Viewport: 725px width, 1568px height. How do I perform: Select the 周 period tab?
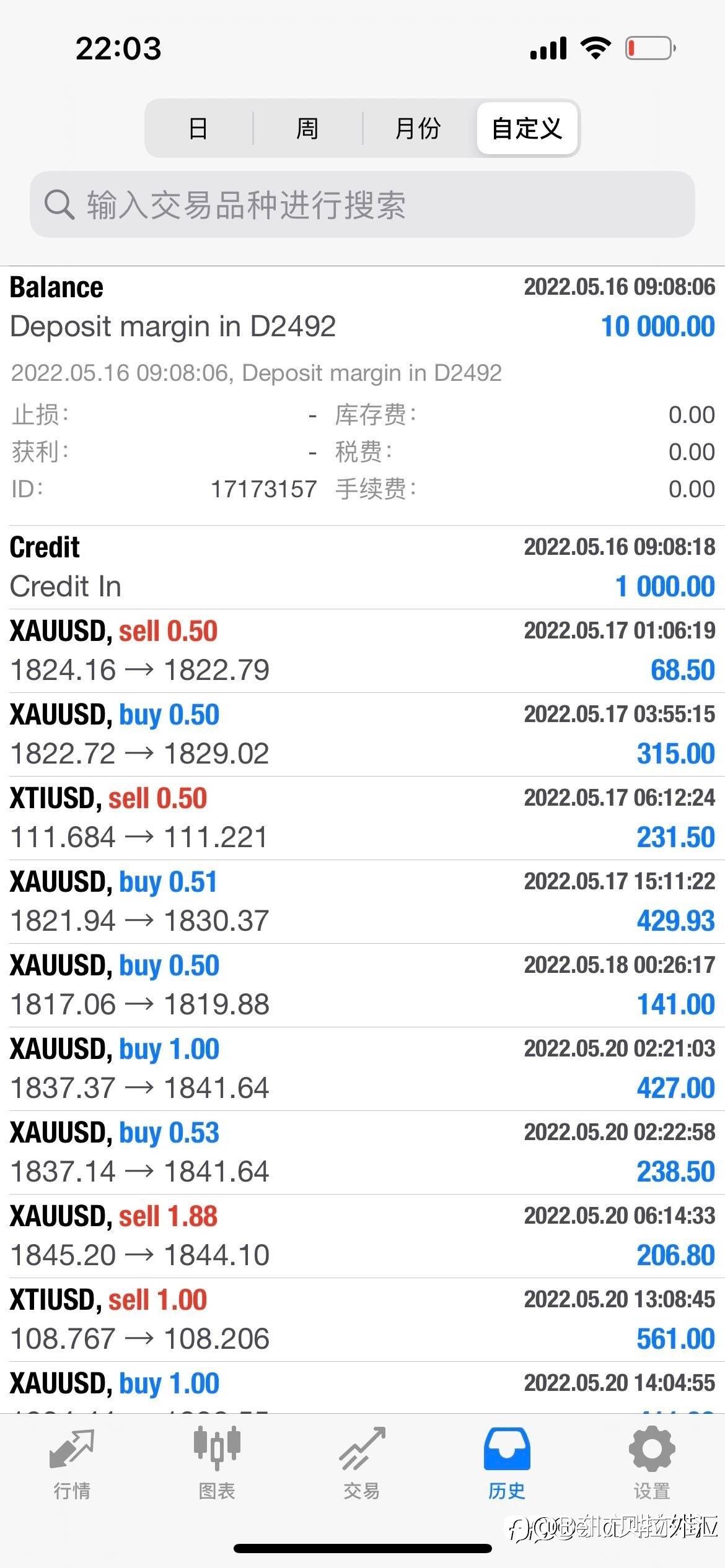click(x=307, y=128)
